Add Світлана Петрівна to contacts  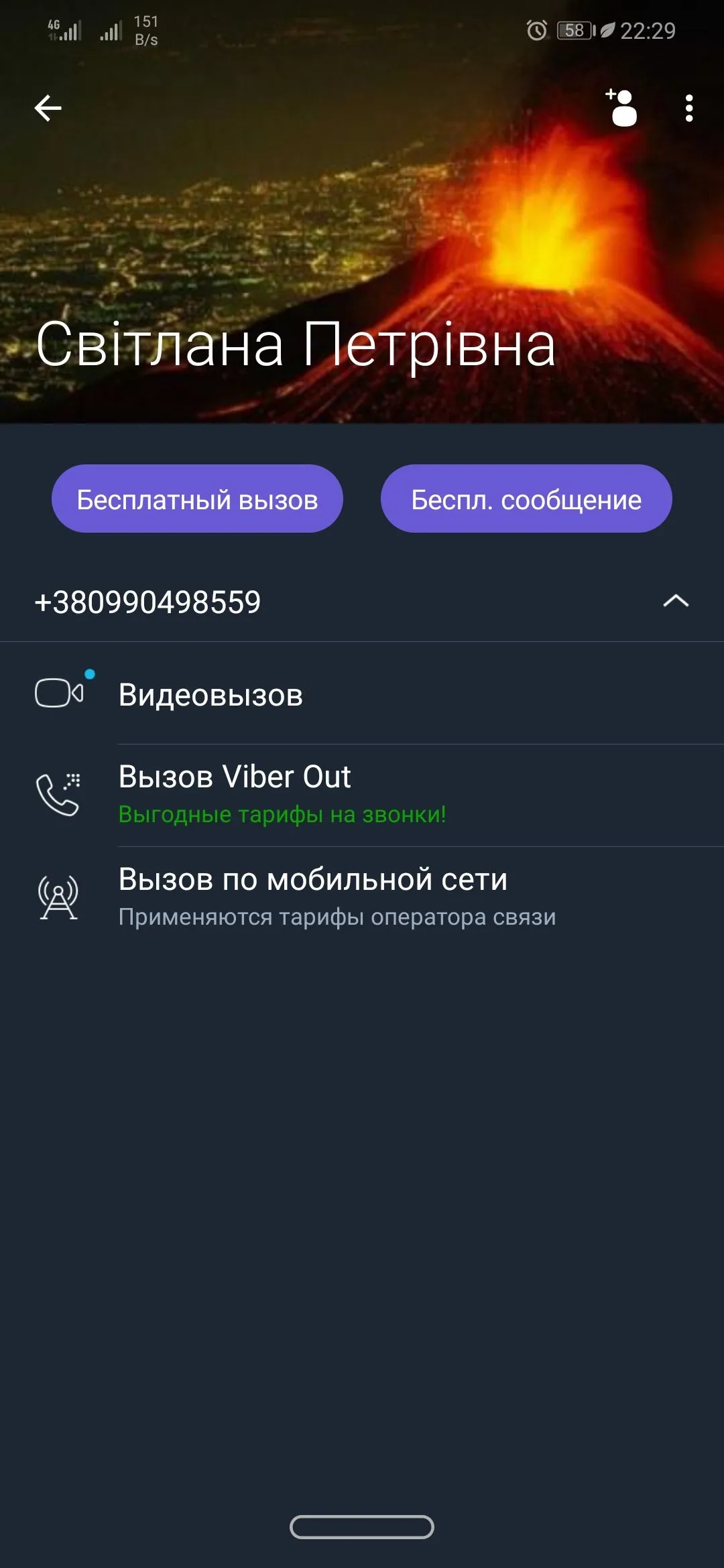(622, 108)
